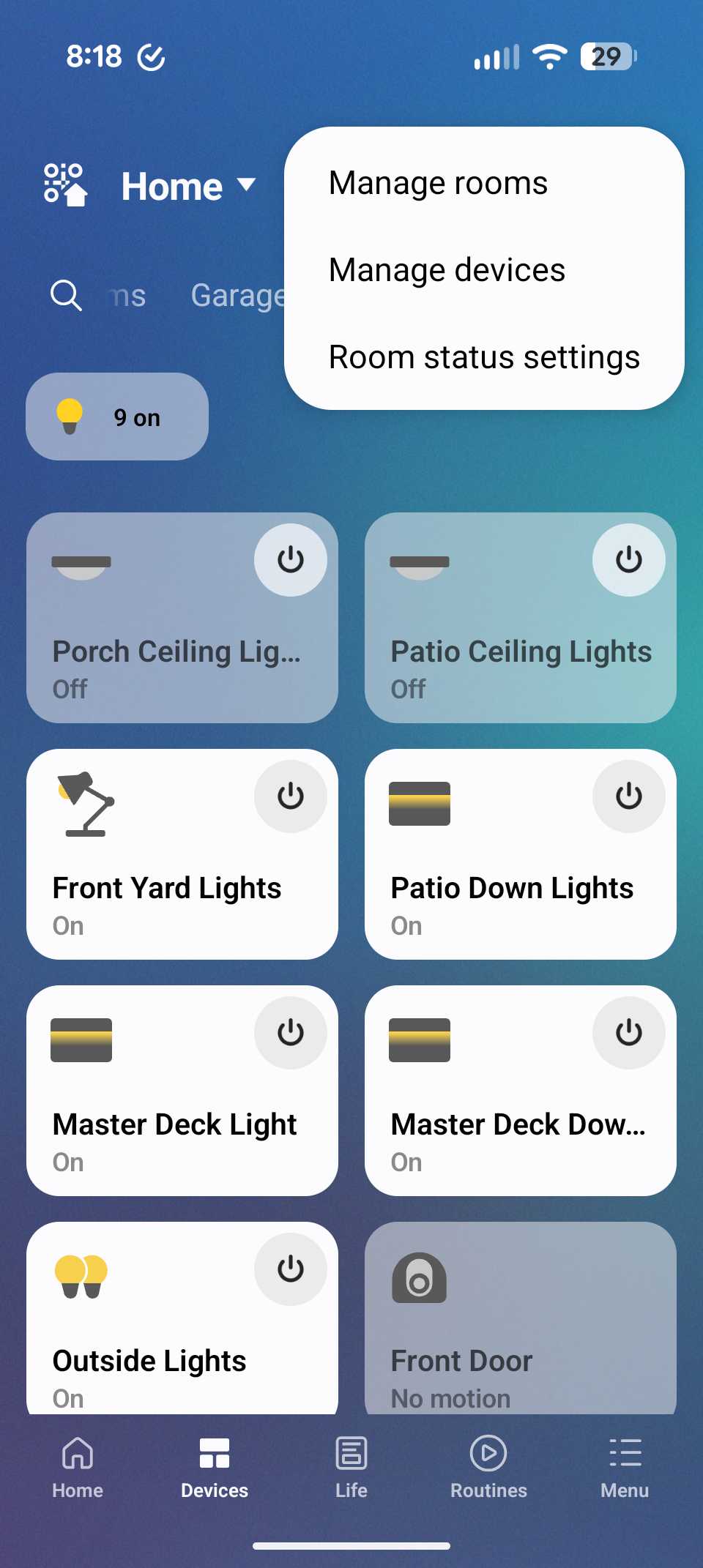Open Room status settings
The image size is (703, 1568).
pyautogui.click(x=484, y=357)
